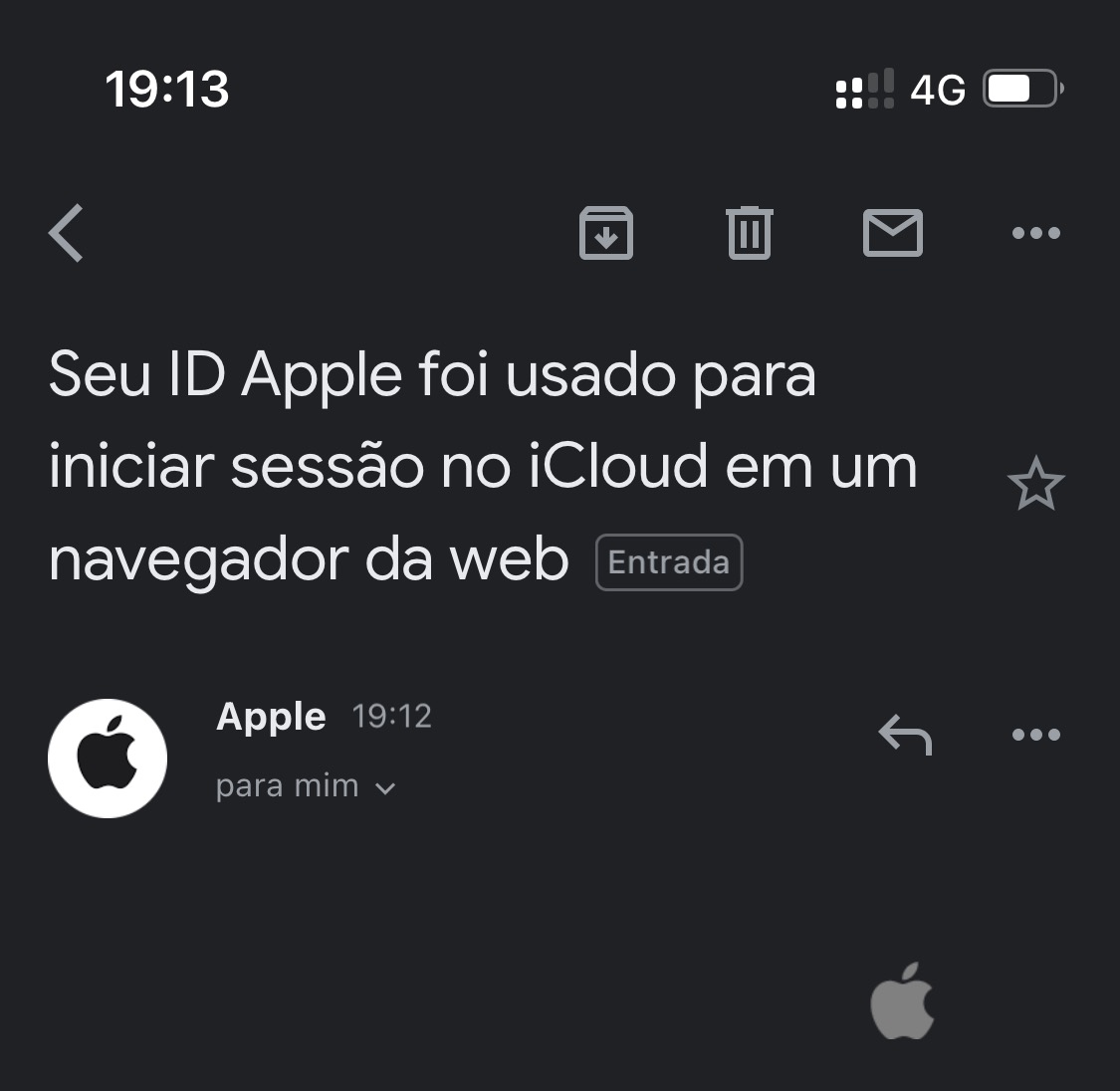The image size is (1120, 1091).
Task: Star this Apple ID email
Action: [x=1035, y=484]
